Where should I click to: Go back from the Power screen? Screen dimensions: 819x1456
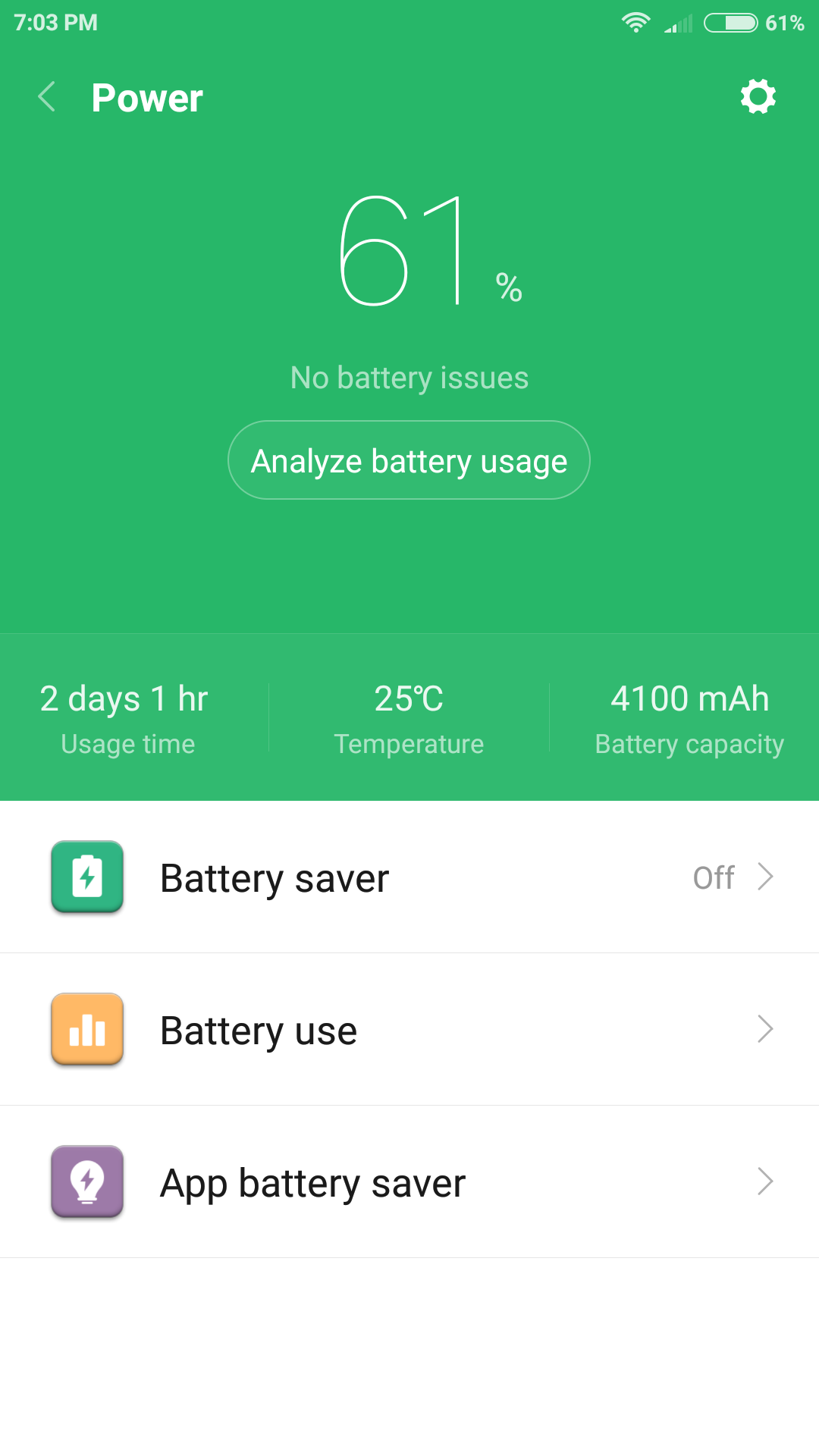coord(47,97)
